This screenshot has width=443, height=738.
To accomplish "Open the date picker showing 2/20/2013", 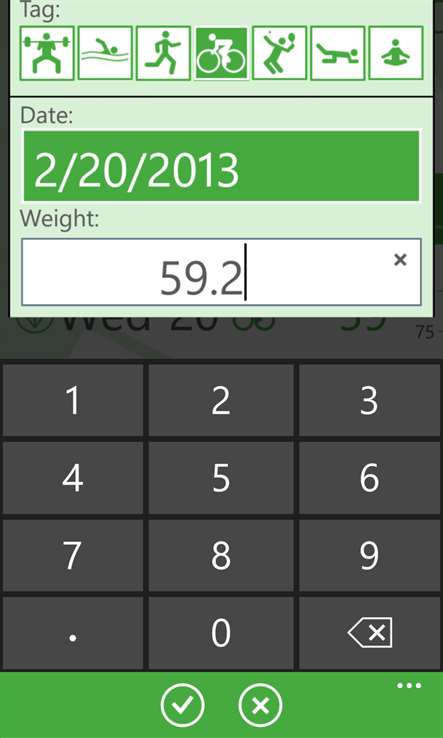I will click(x=221, y=166).
